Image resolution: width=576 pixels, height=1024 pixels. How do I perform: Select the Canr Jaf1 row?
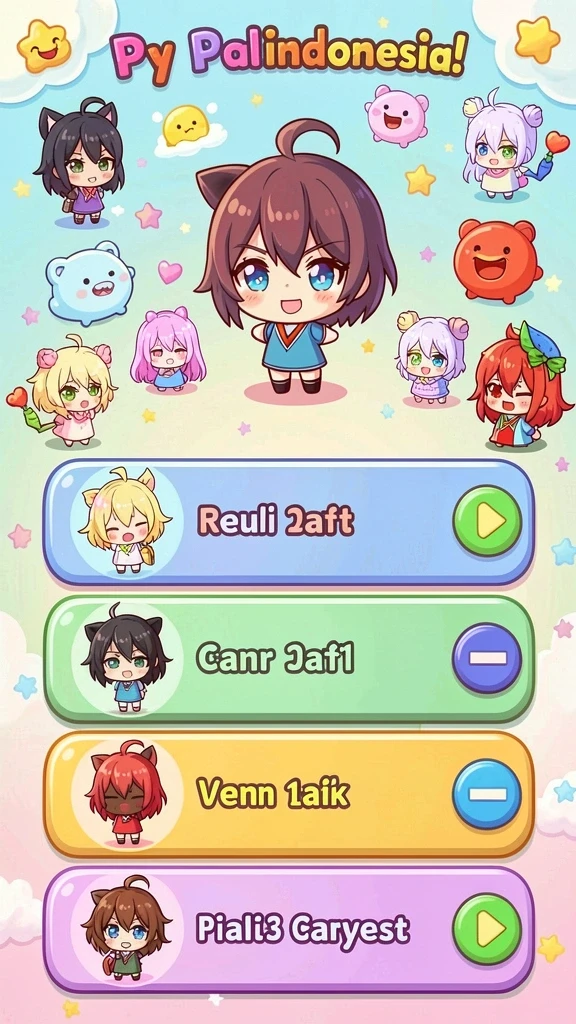coord(289,659)
